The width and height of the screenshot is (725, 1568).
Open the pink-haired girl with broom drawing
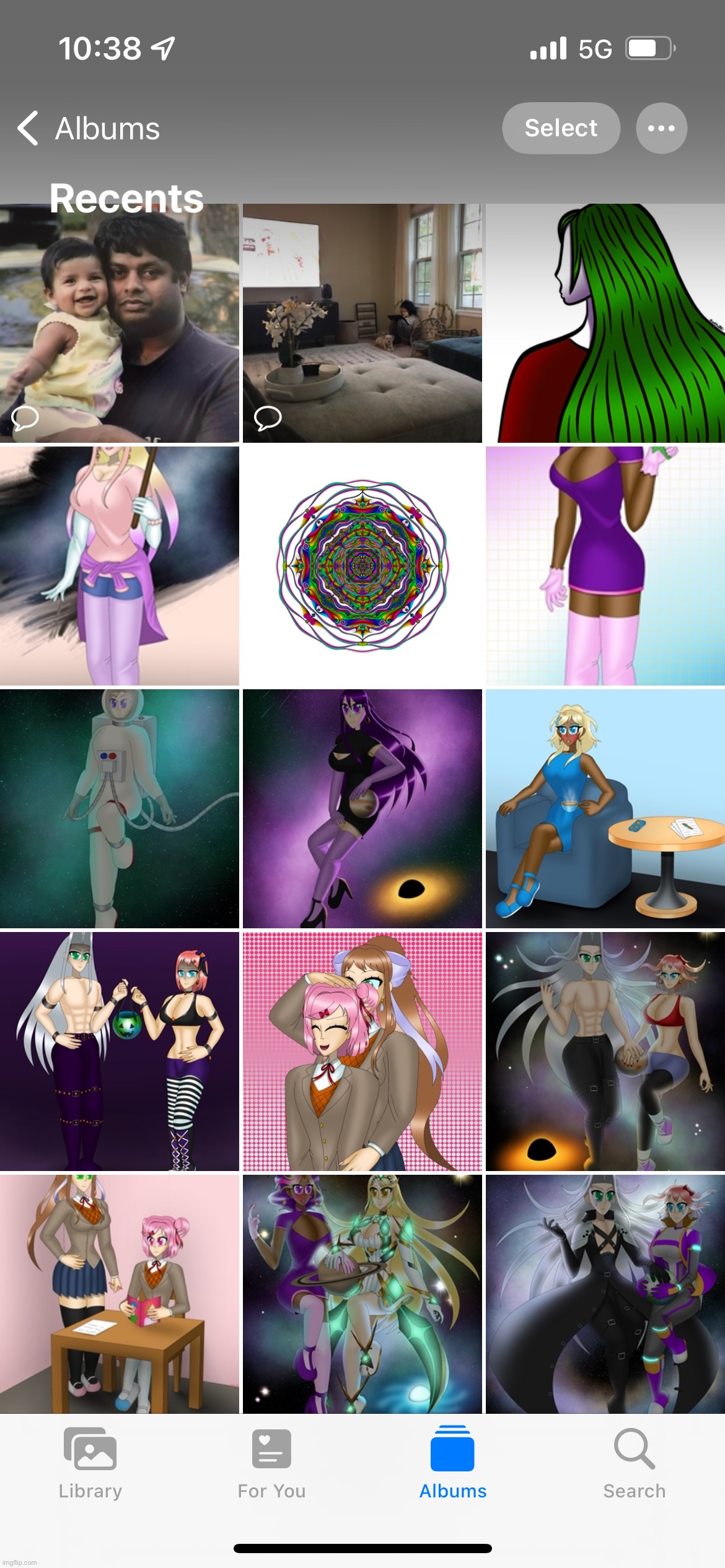click(119, 565)
